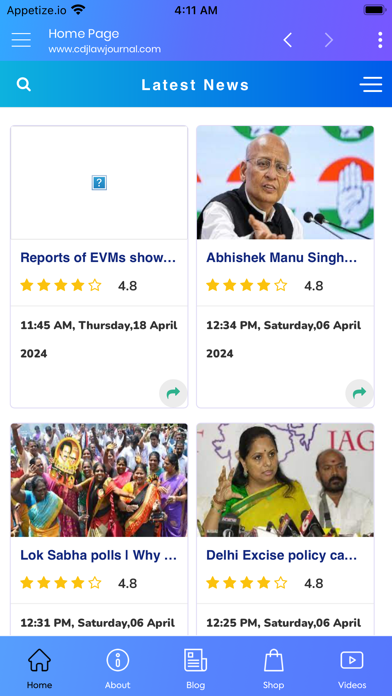Open the three-dot overflow menu
The width and height of the screenshot is (392, 696).
[x=380, y=40]
